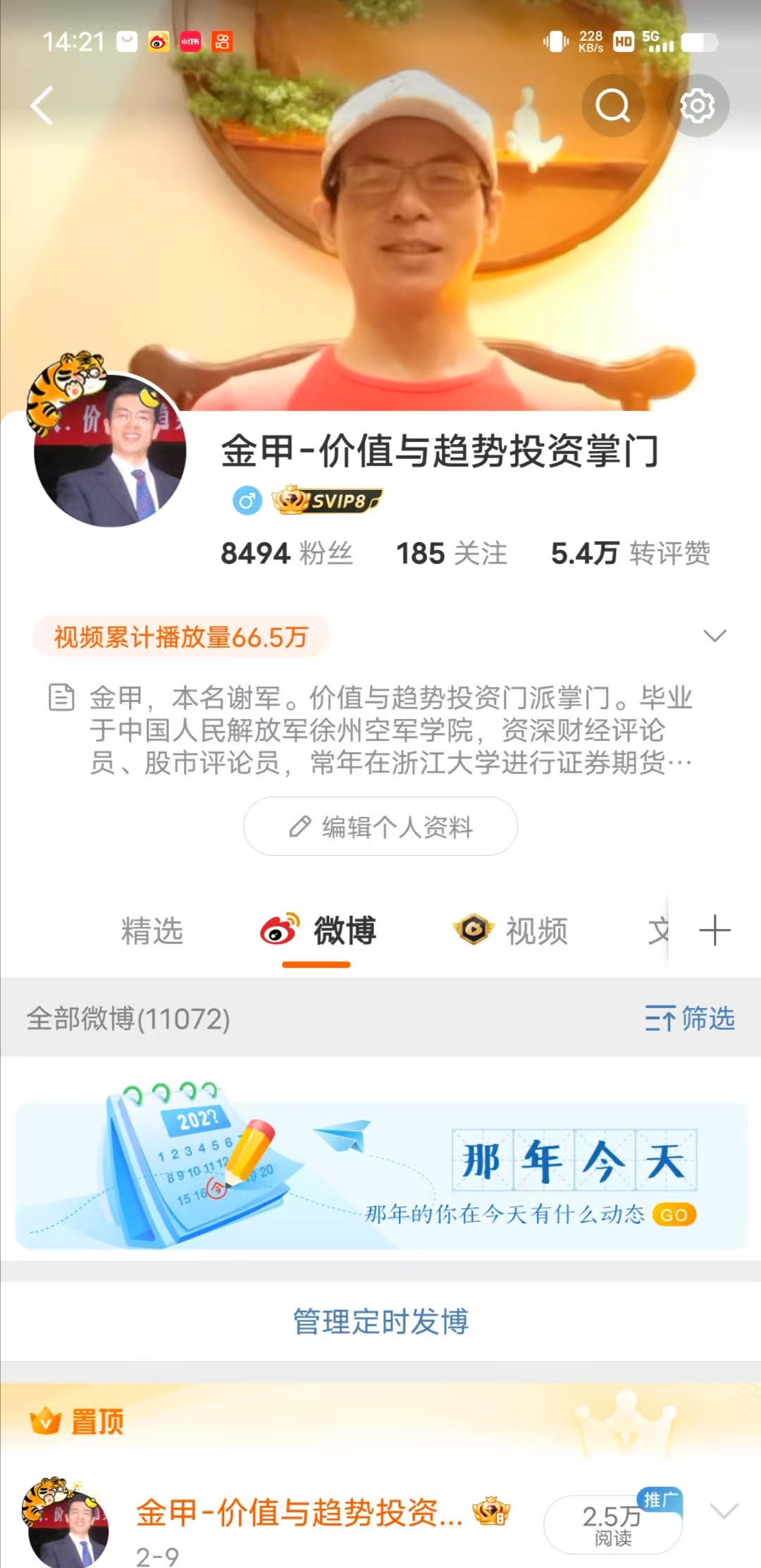Open the SVIP8 membership badge

[328, 501]
